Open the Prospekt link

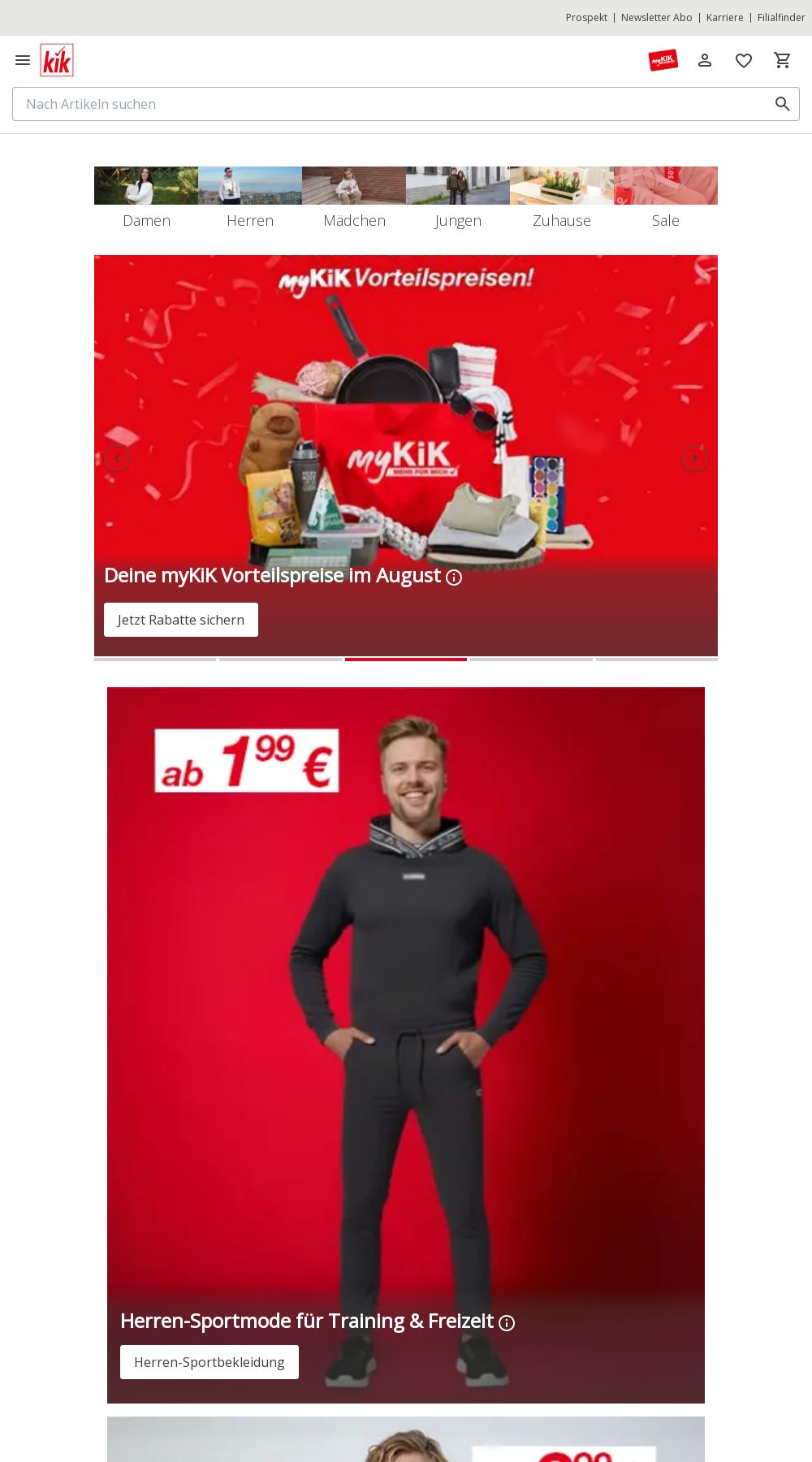tap(586, 17)
